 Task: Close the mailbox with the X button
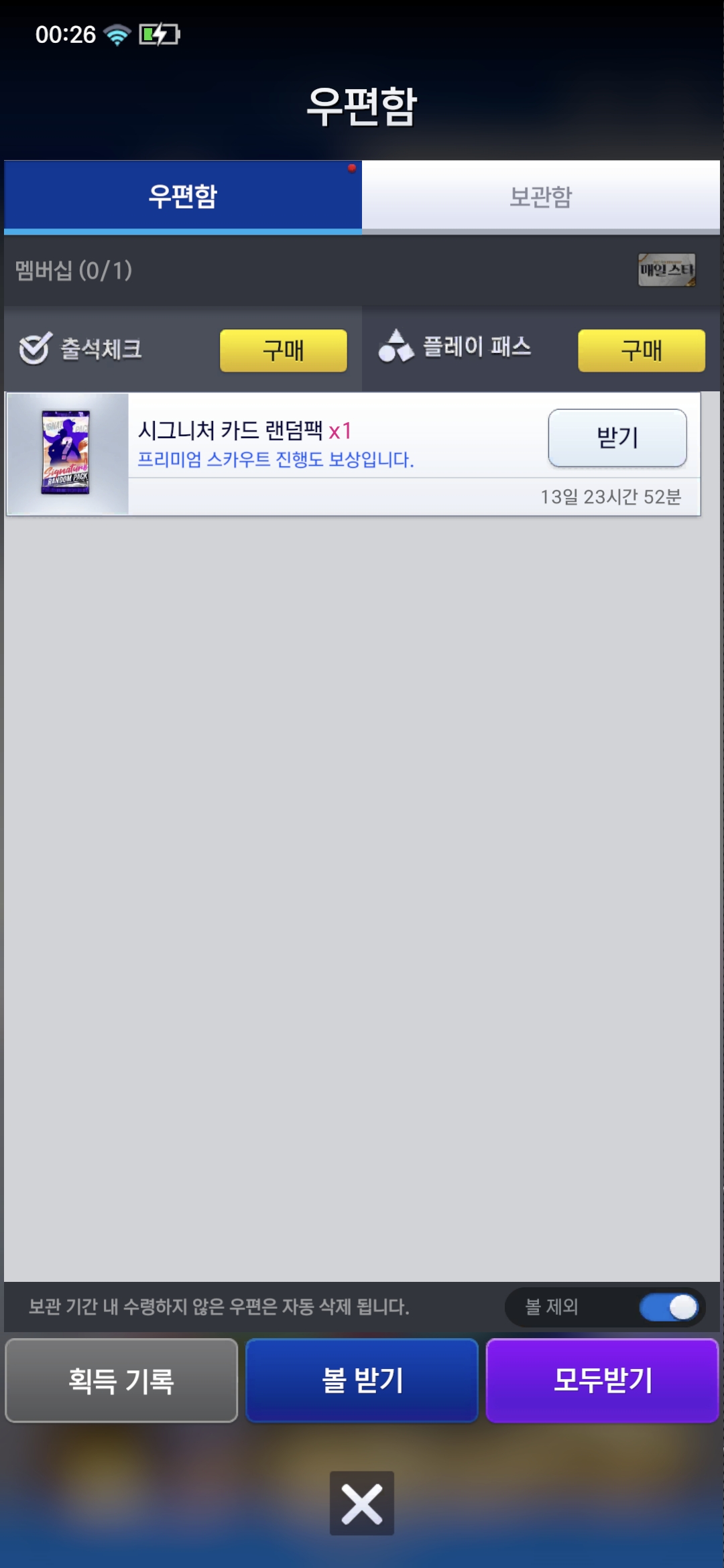tap(362, 1503)
